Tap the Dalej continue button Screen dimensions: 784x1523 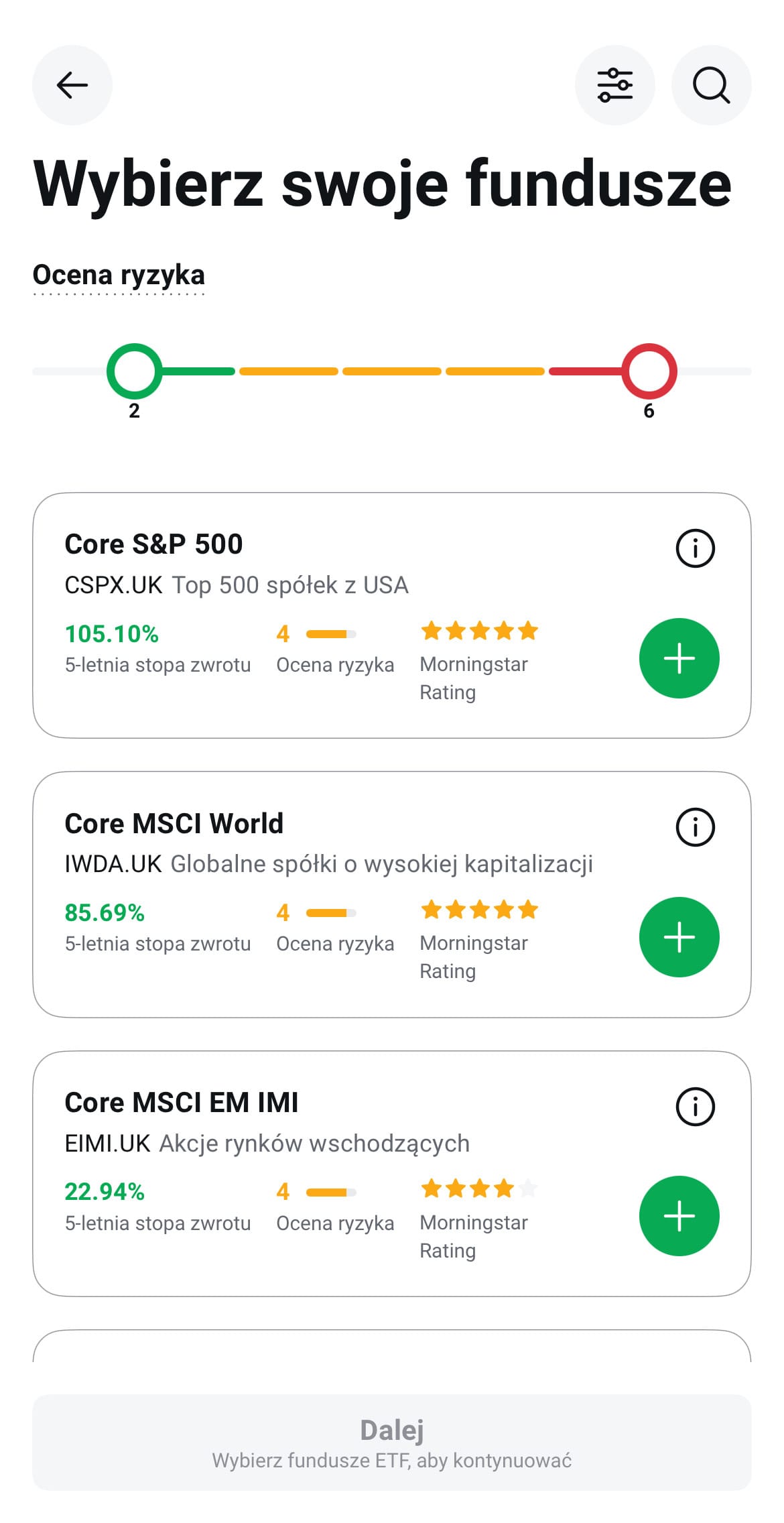click(392, 1442)
